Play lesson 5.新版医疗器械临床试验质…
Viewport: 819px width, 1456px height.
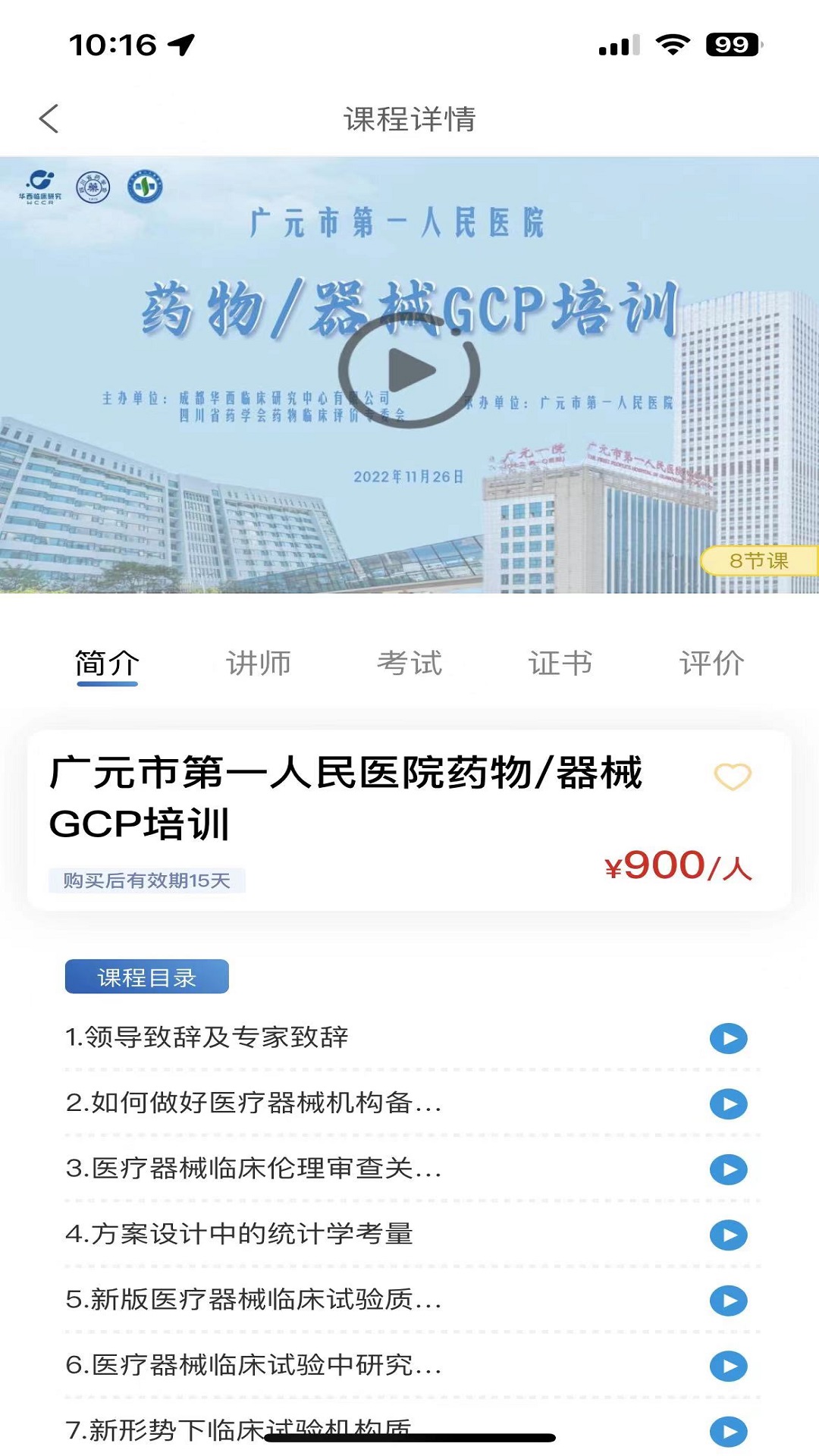click(728, 1301)
